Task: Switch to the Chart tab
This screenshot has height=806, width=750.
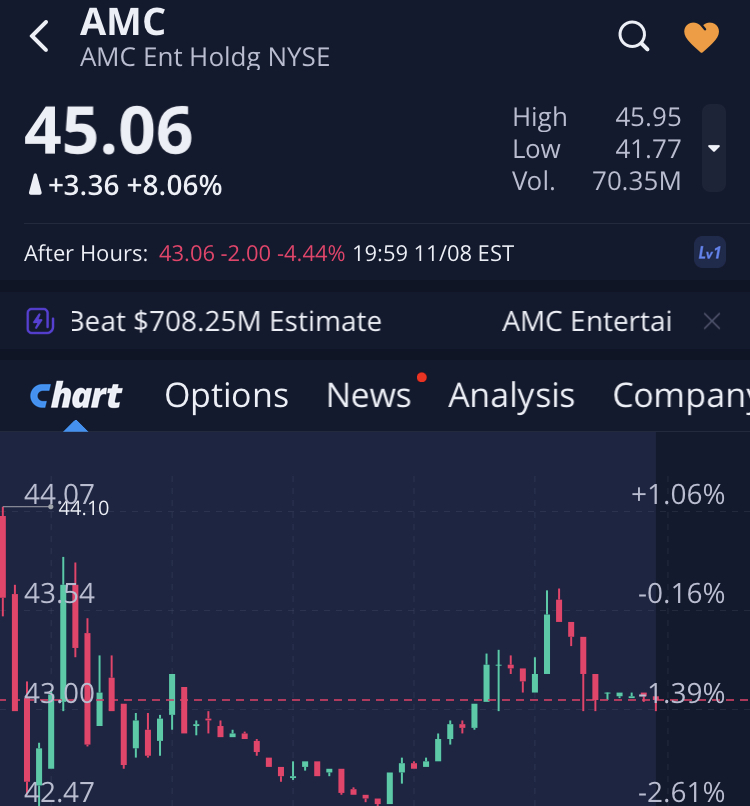Action: tap(76, 396)
